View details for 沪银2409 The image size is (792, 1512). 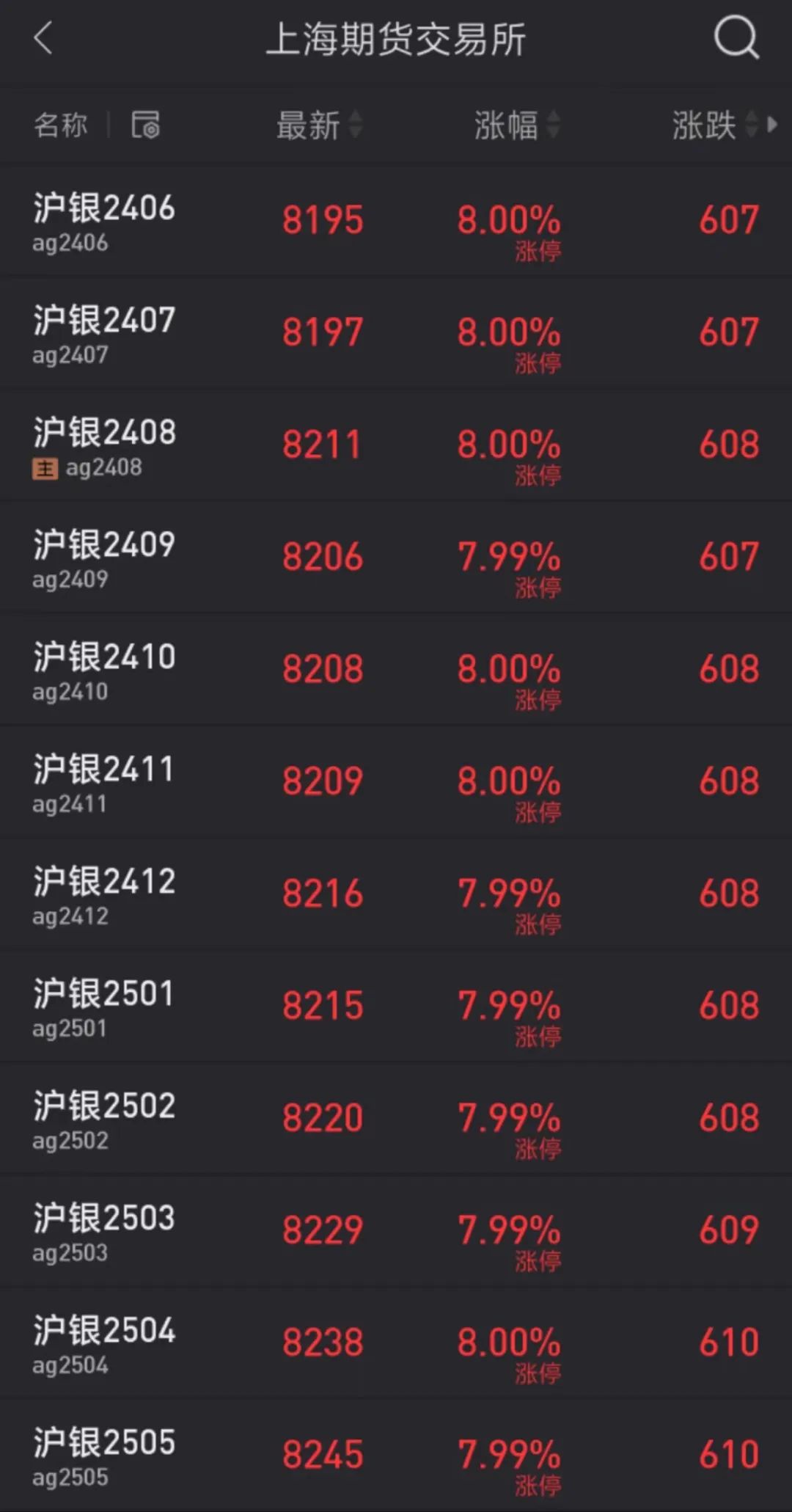coord(396,557)
